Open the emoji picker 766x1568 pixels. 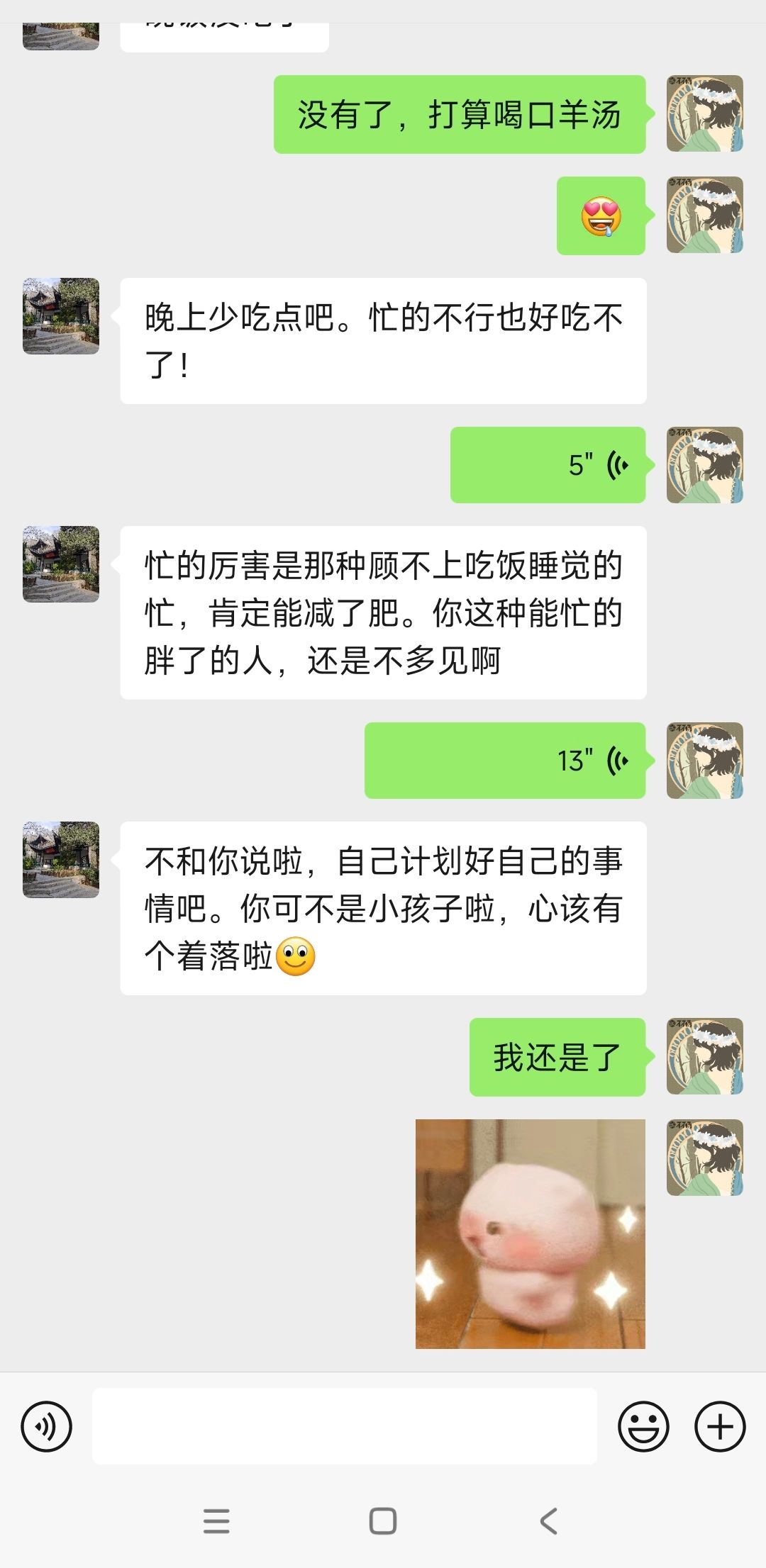coord(643,1426)
